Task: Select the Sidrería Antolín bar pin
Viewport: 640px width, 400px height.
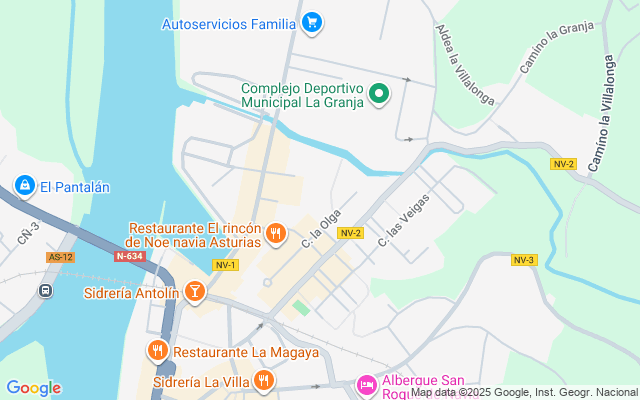Action: point(195,292)
